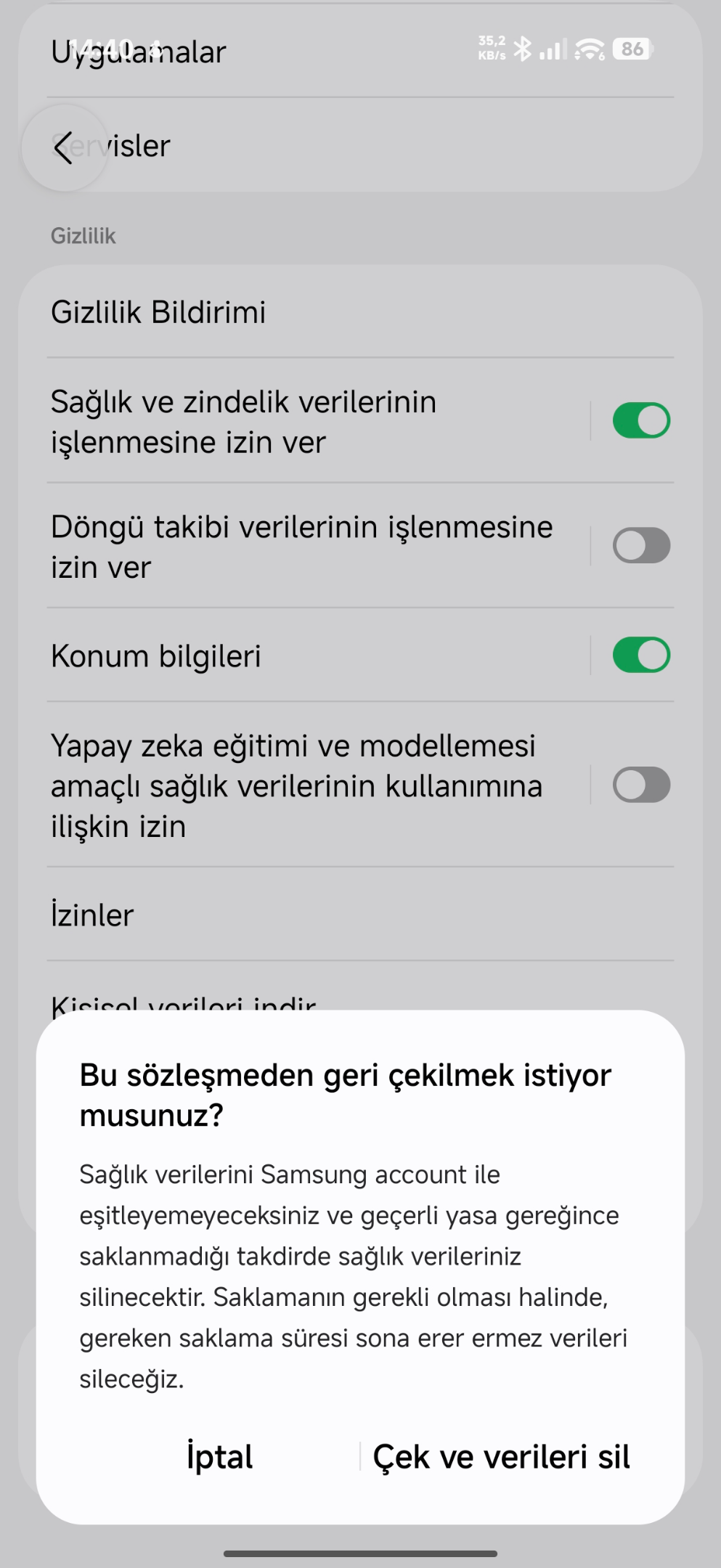The height and width of the screenshot is (1568, 721).
Task: Confirm with Çek ve verileri sil
Action: pyautogui.click(x=501, y=1457)
